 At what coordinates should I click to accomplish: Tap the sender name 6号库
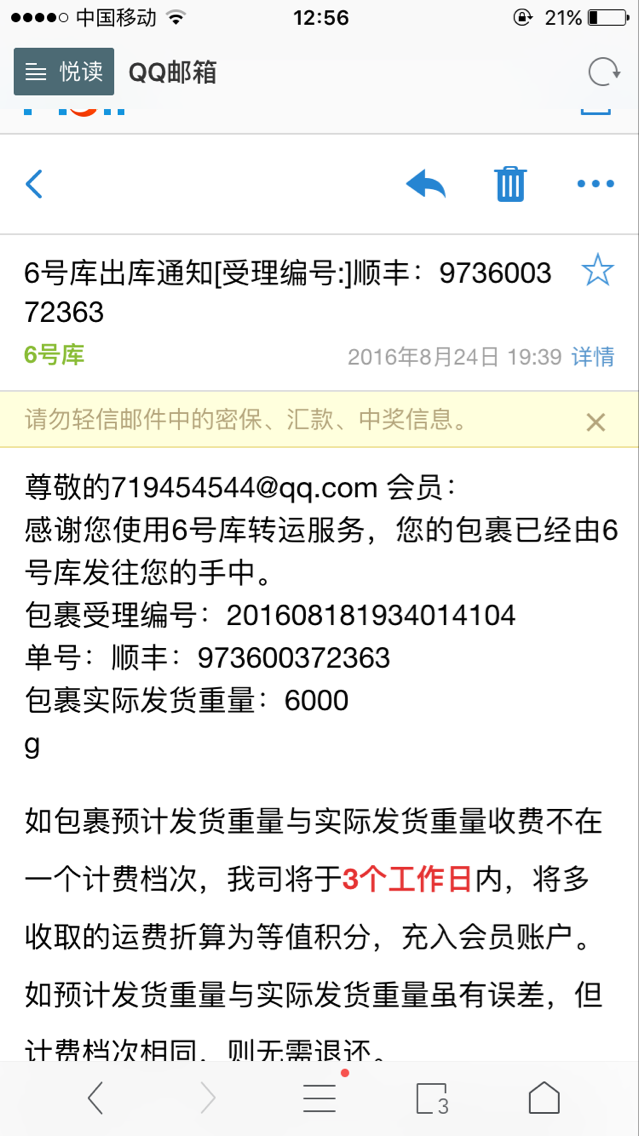54,355
